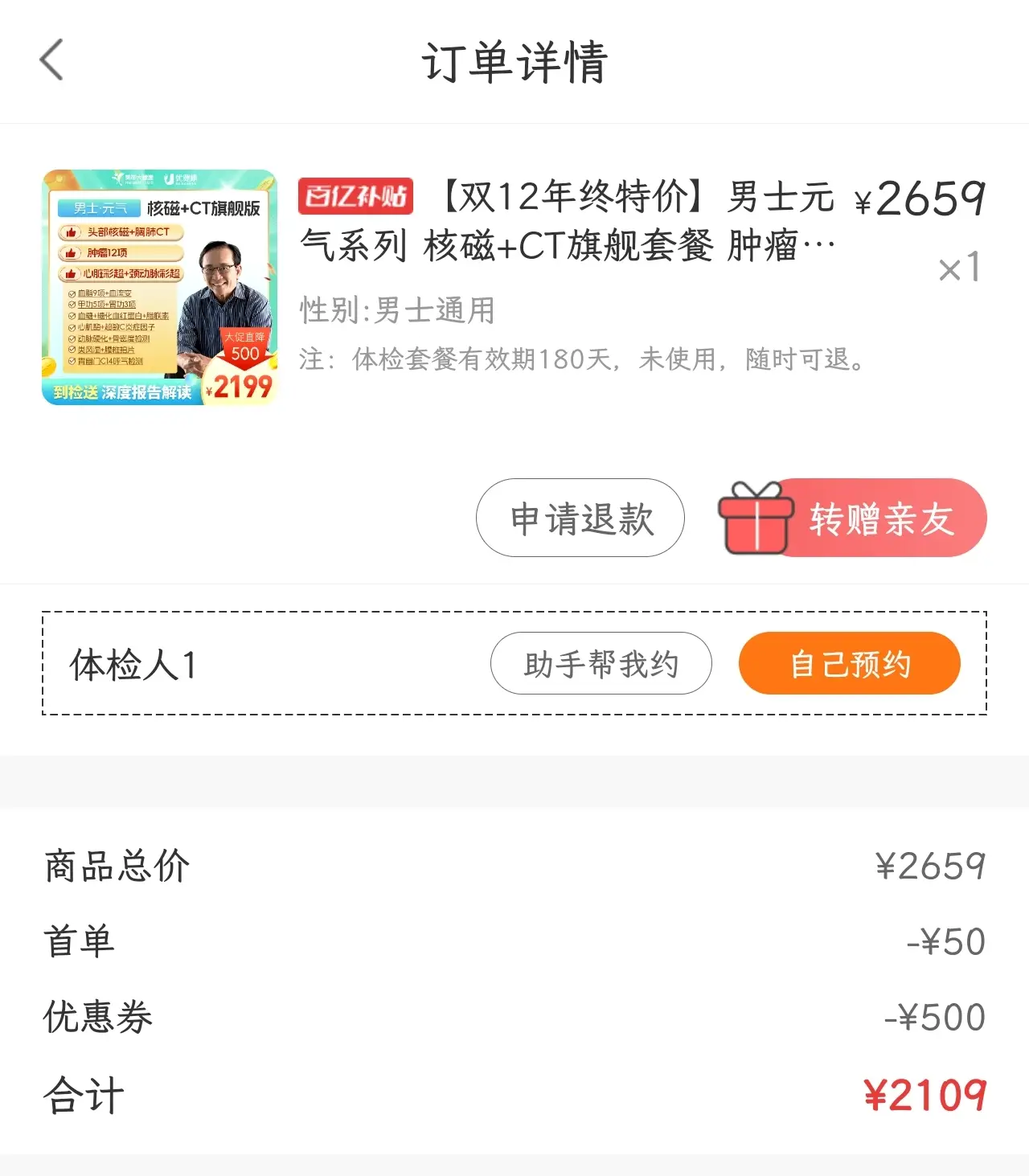The image size is (1029, 1176).
Task: Tap the ×1 quantity indicator
Action: 959,267
